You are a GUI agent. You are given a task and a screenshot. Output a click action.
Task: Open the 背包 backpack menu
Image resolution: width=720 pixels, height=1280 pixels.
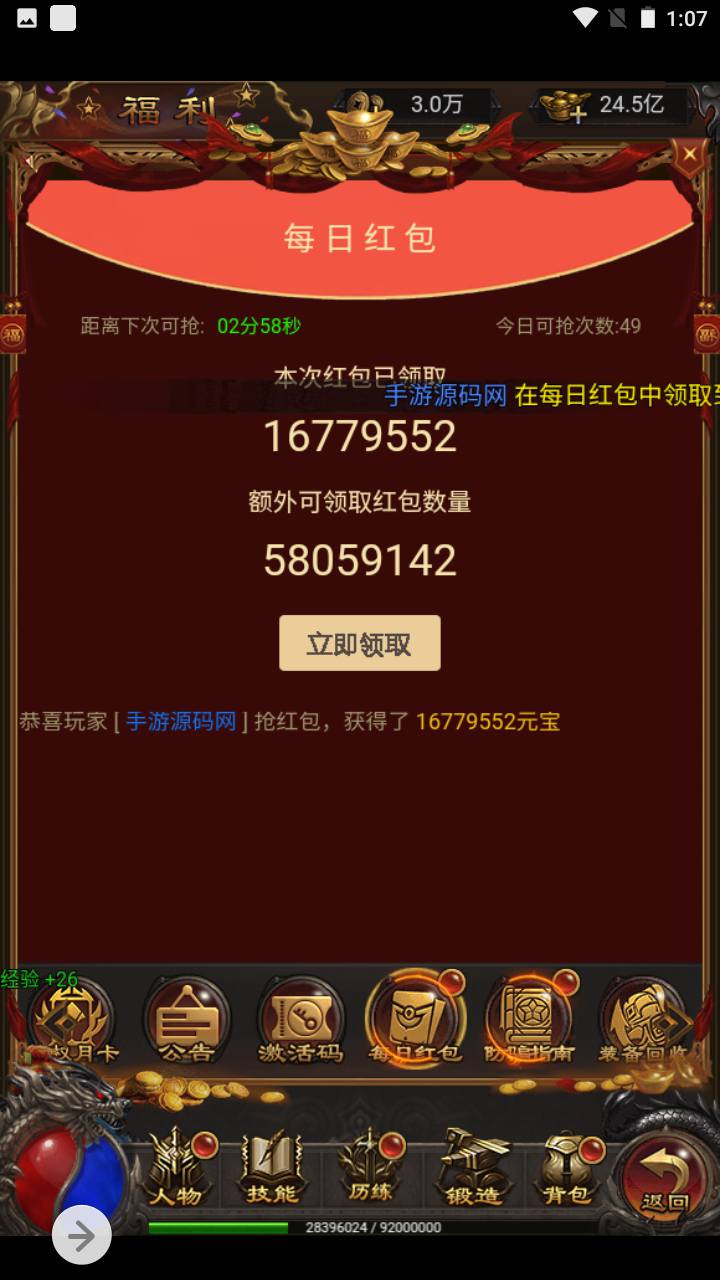coord(568,1167)
